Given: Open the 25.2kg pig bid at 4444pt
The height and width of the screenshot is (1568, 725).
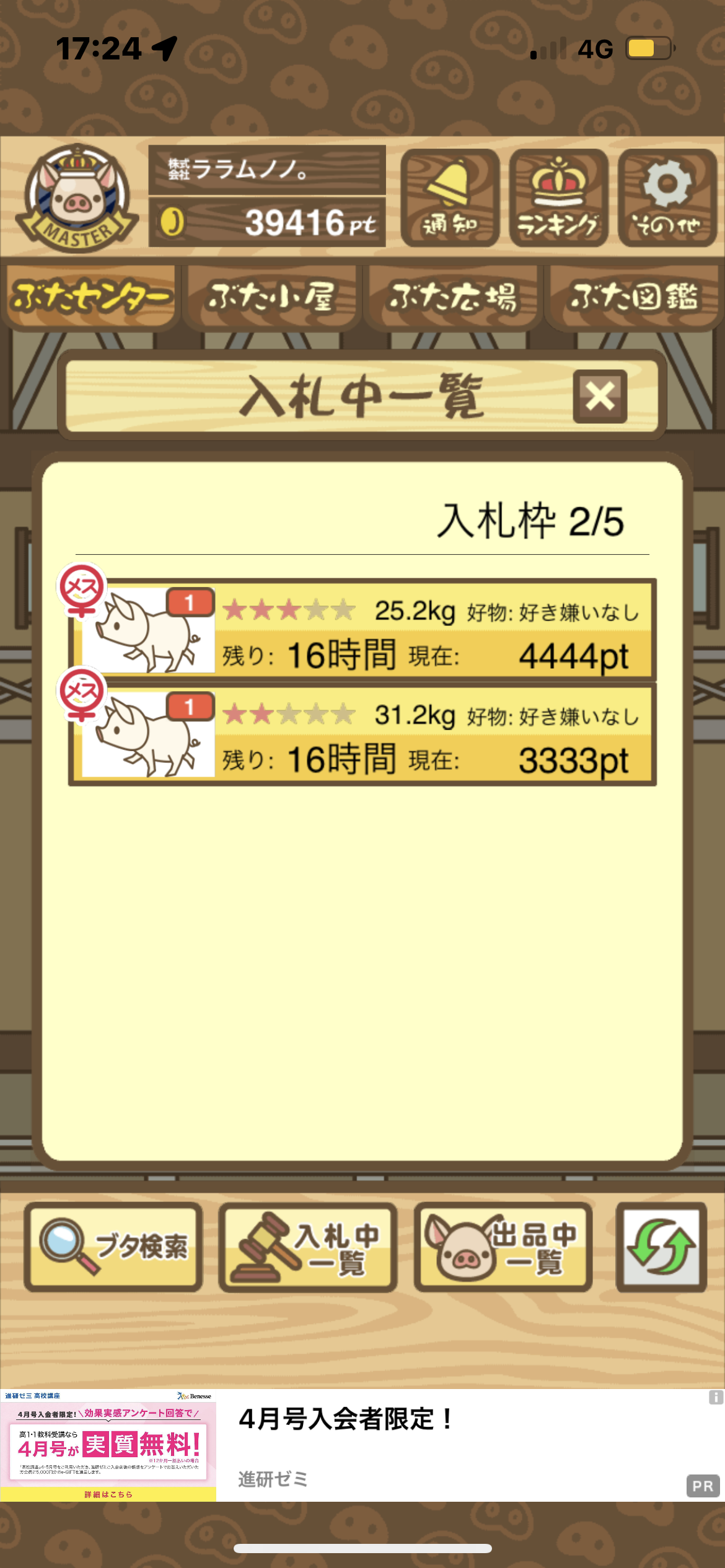Looking at the screenshot, I should (x=362, y=629).
